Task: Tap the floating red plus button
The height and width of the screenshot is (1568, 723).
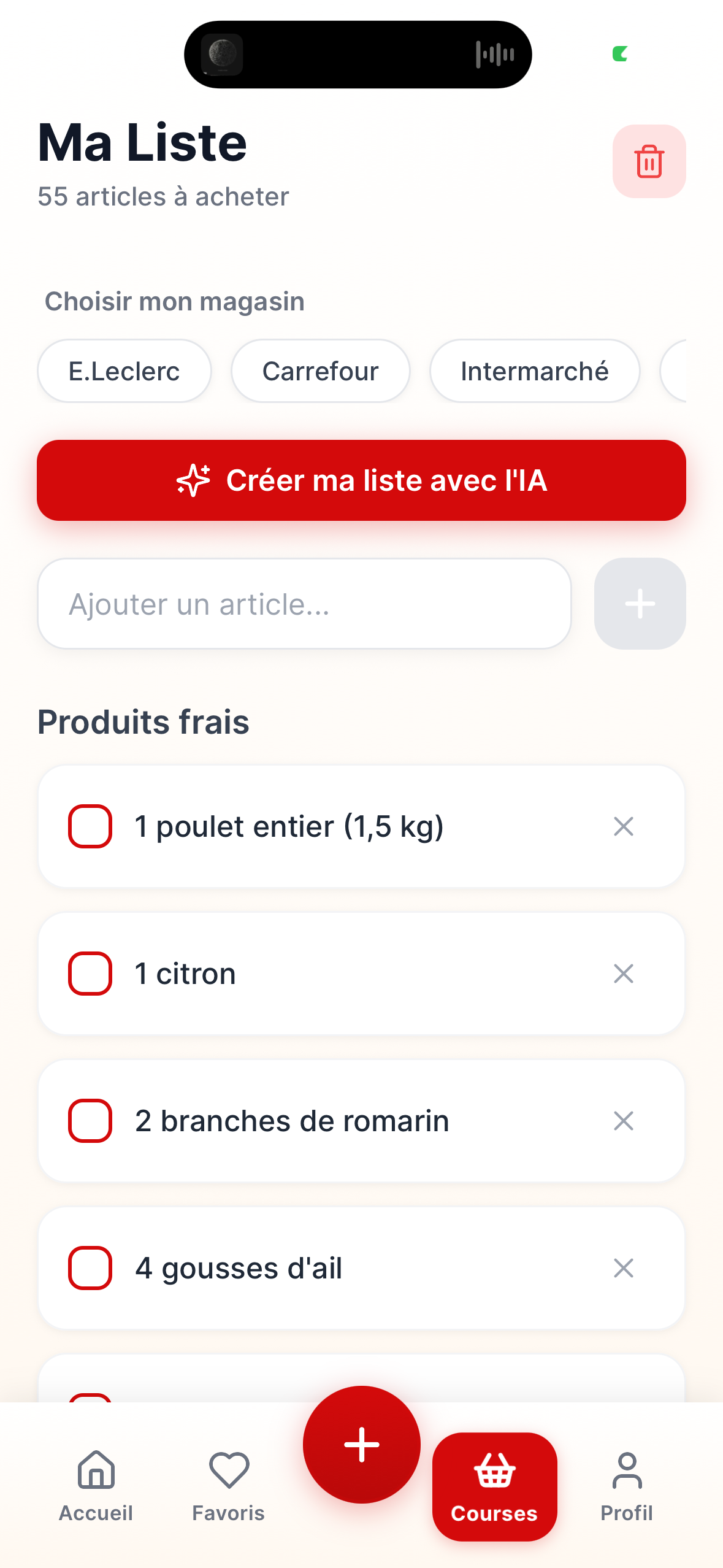Action: tap(361, 1444)
